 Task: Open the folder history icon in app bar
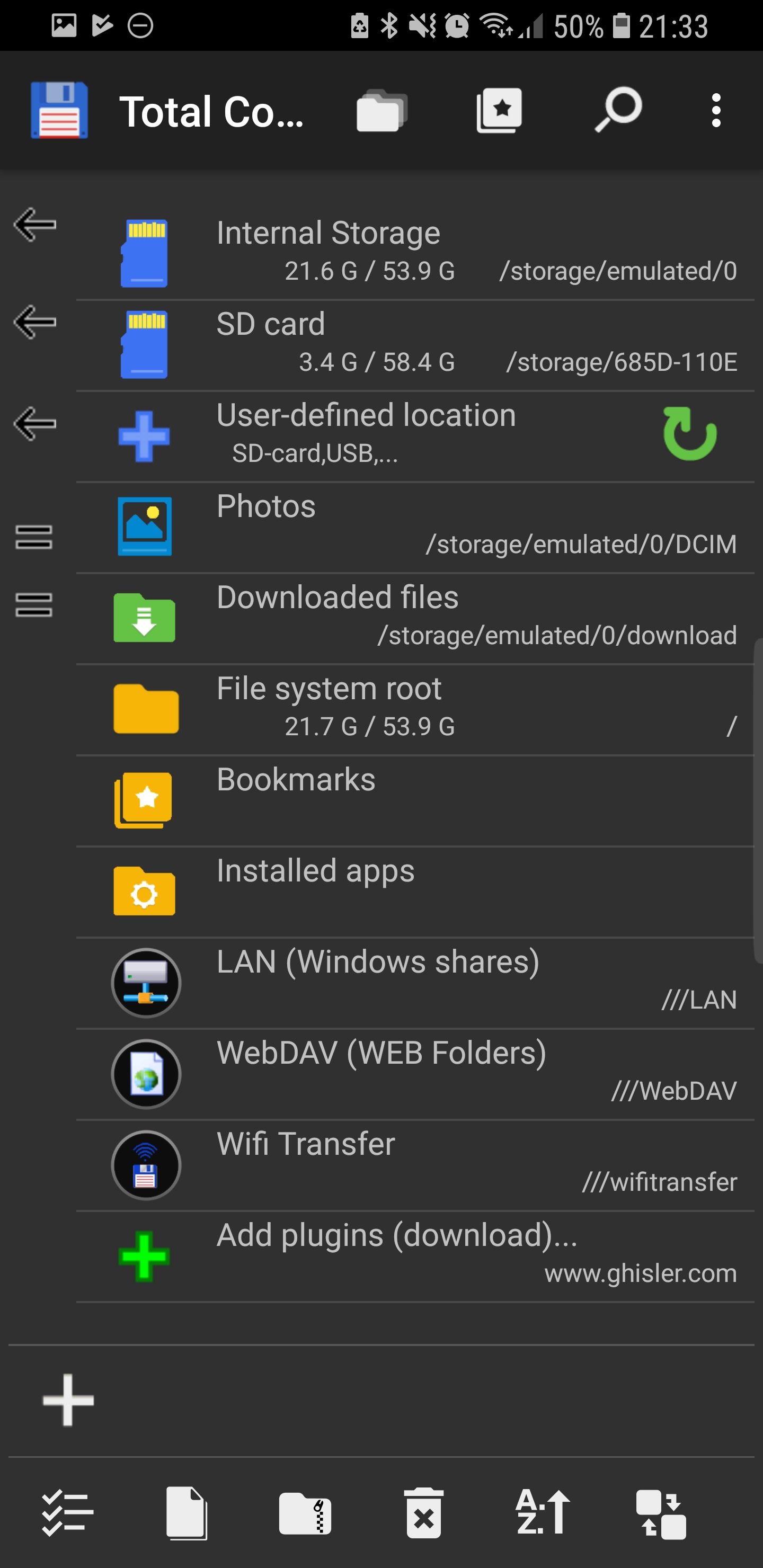(x=382, y=110)
